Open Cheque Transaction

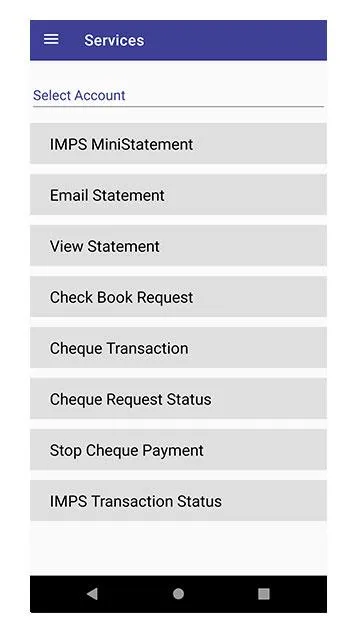[178, 348]
